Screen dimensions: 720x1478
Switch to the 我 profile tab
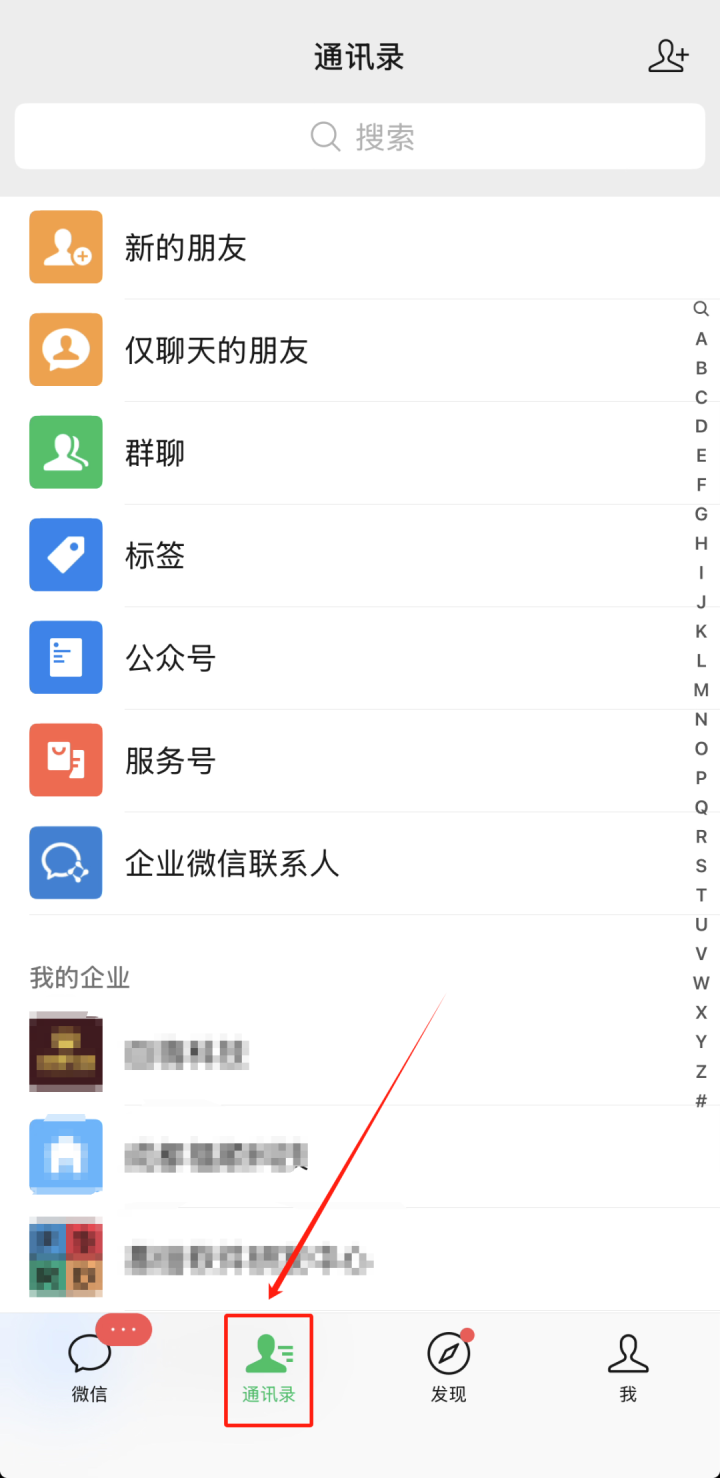tap(628, 1367)
